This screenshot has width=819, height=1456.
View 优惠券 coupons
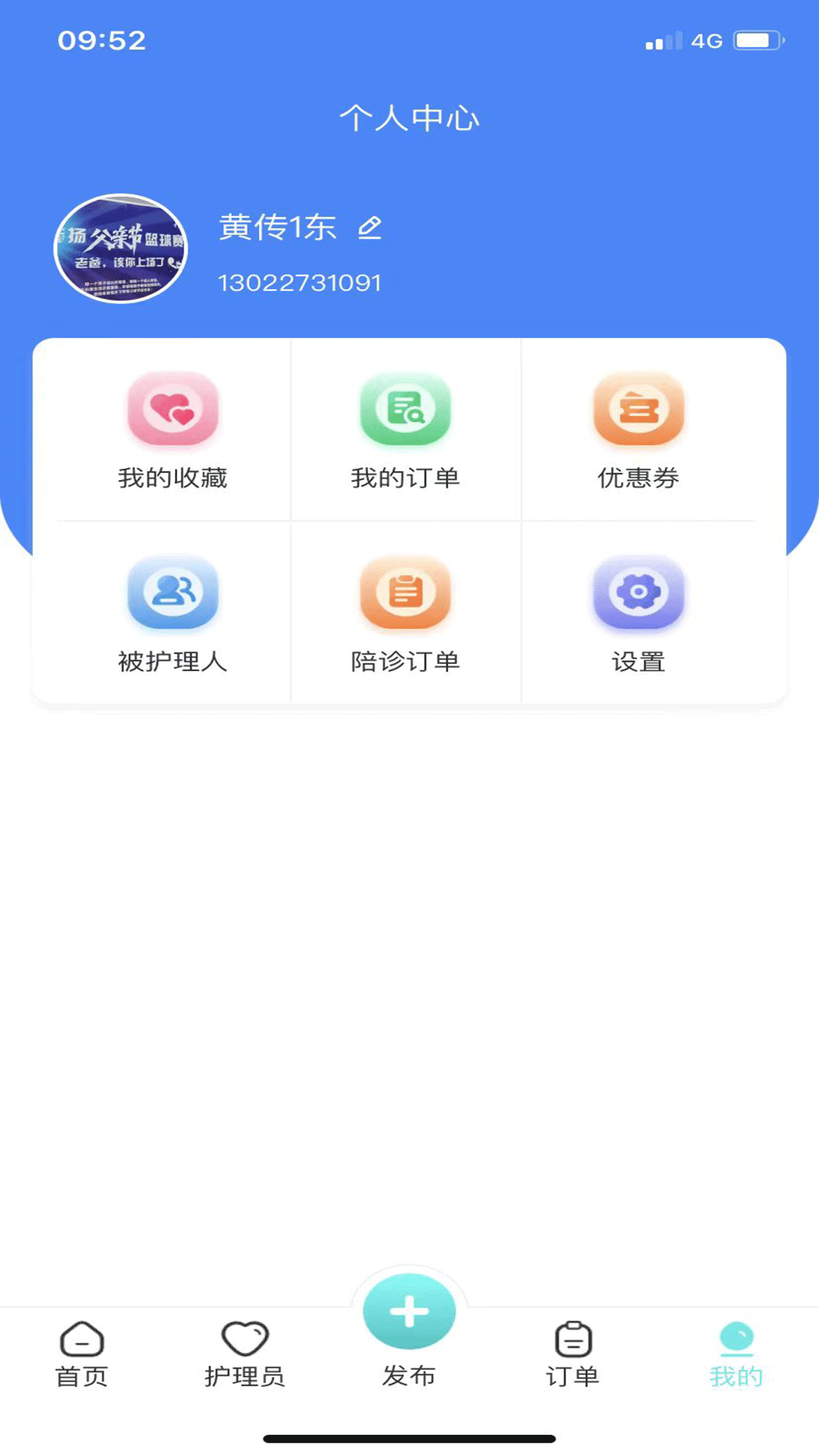(638, 429)
